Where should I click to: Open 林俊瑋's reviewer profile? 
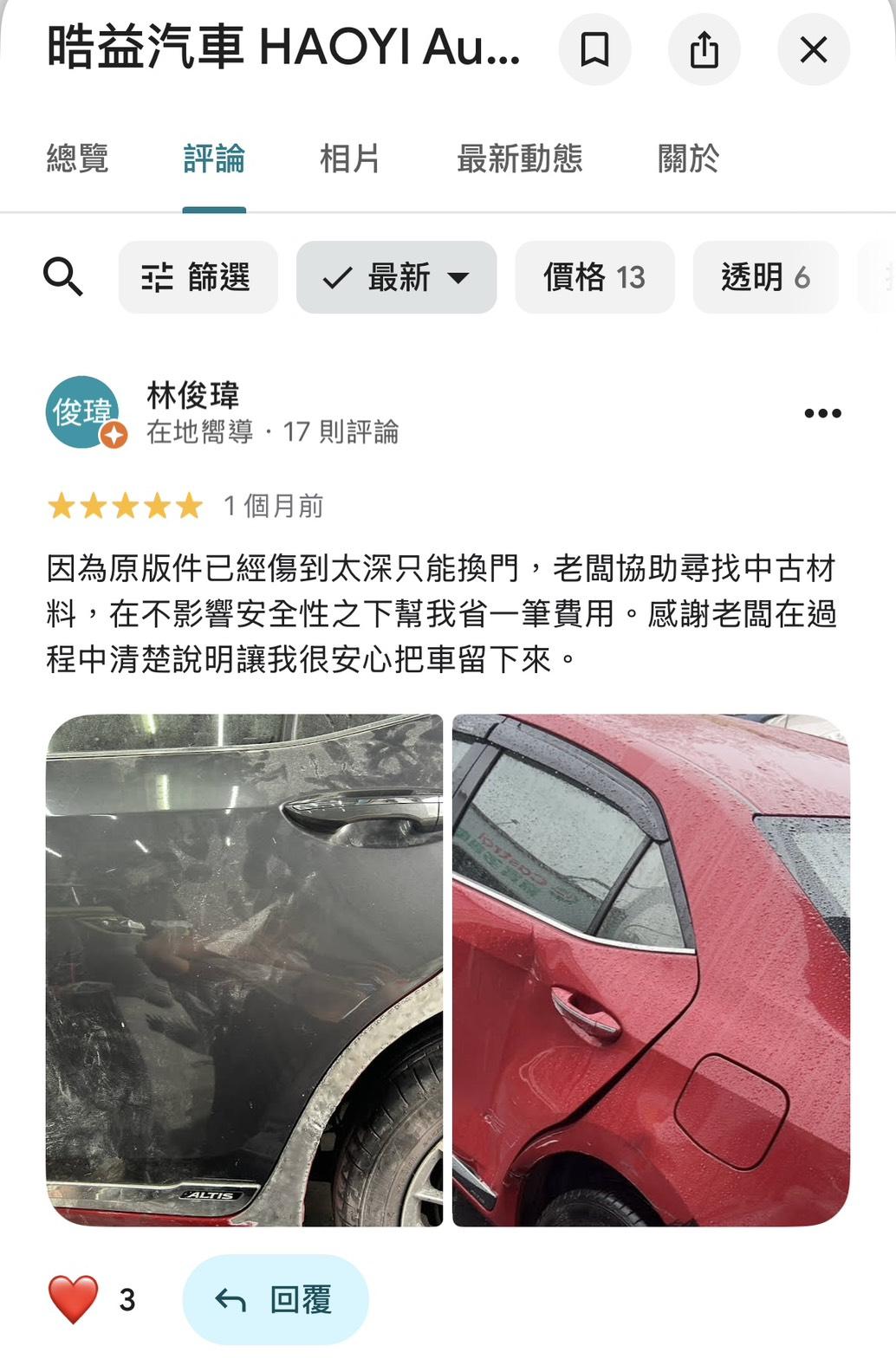coord(192,396)
